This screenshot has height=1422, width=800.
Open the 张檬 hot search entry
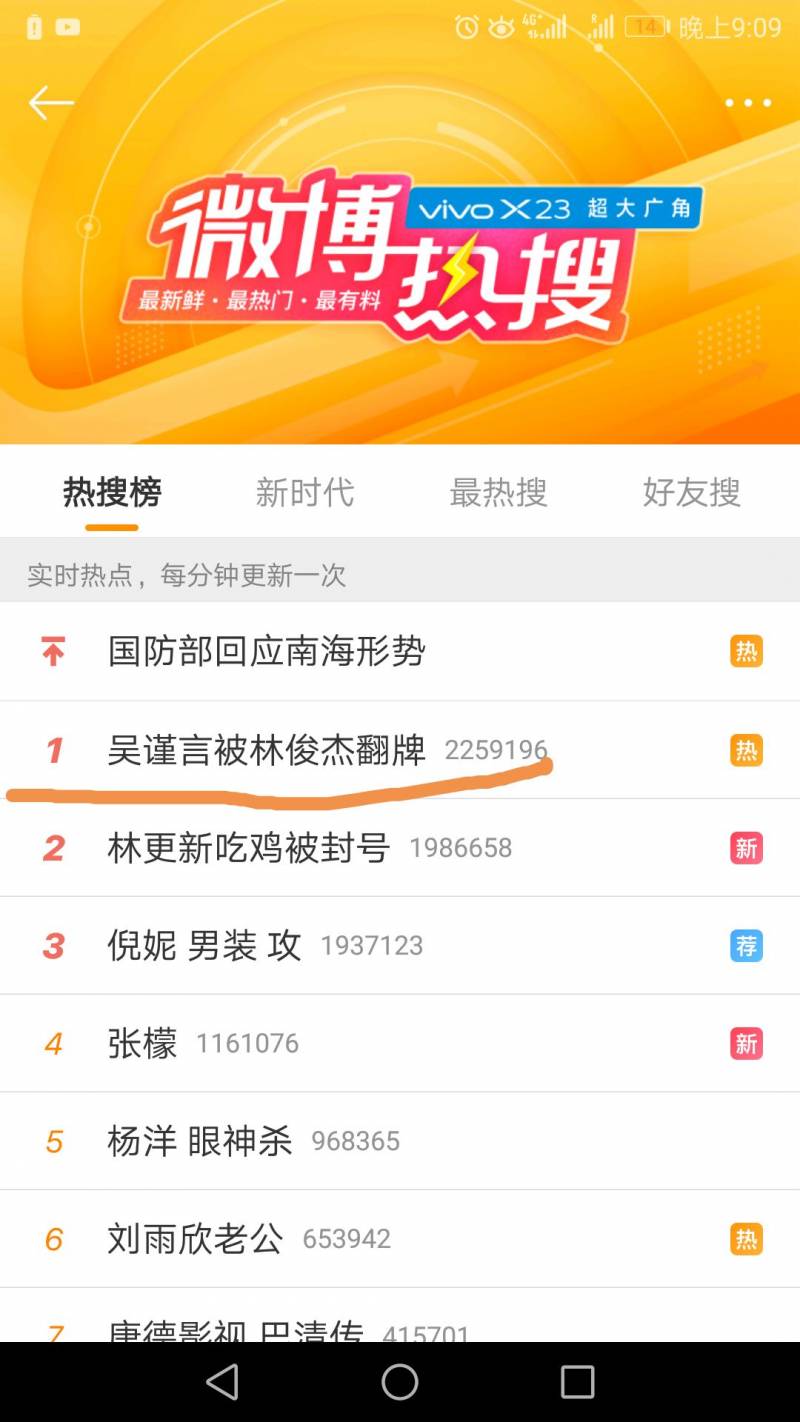click(143, 1044)
